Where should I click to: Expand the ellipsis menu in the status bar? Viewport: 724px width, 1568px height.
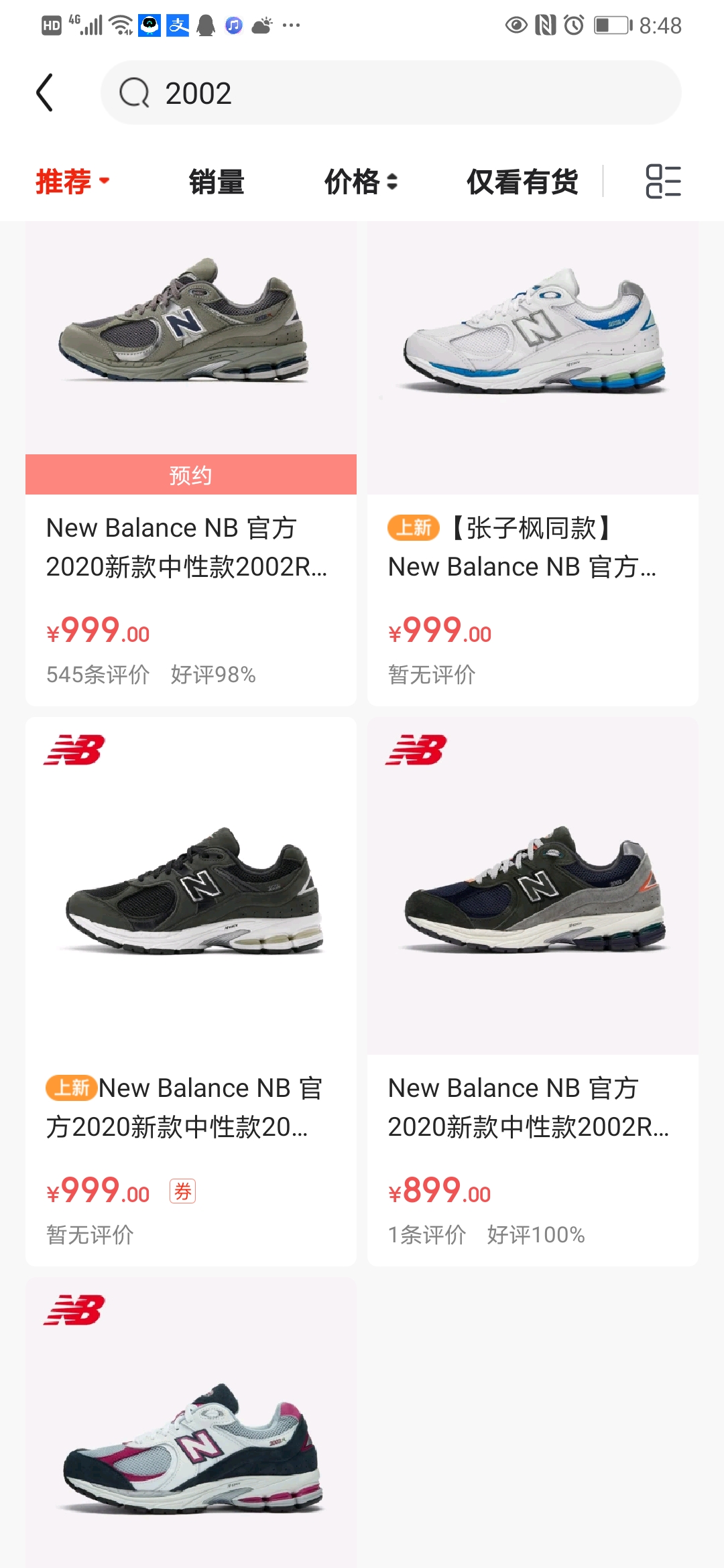(292, 27)
